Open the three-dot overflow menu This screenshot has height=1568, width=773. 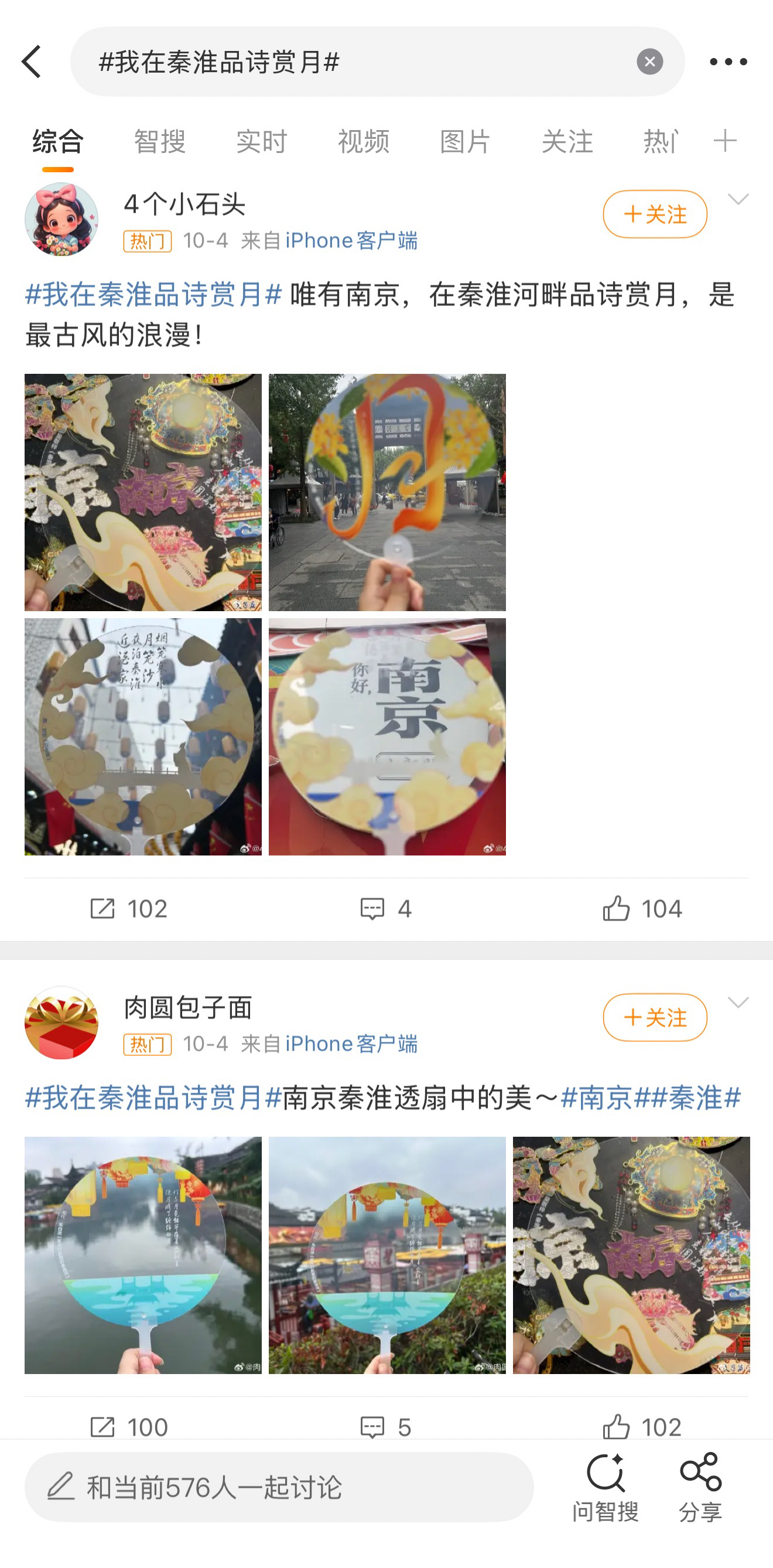click(727, 62)
